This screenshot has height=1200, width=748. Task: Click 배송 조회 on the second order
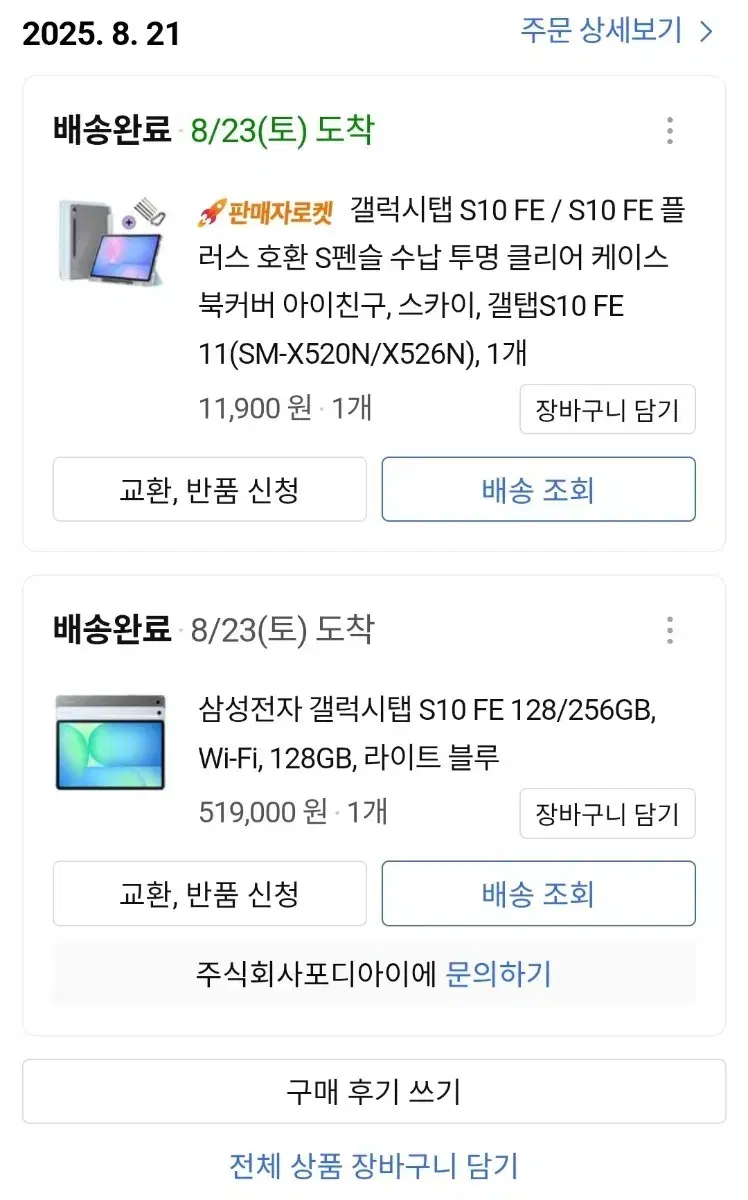(x=538, y=894)
